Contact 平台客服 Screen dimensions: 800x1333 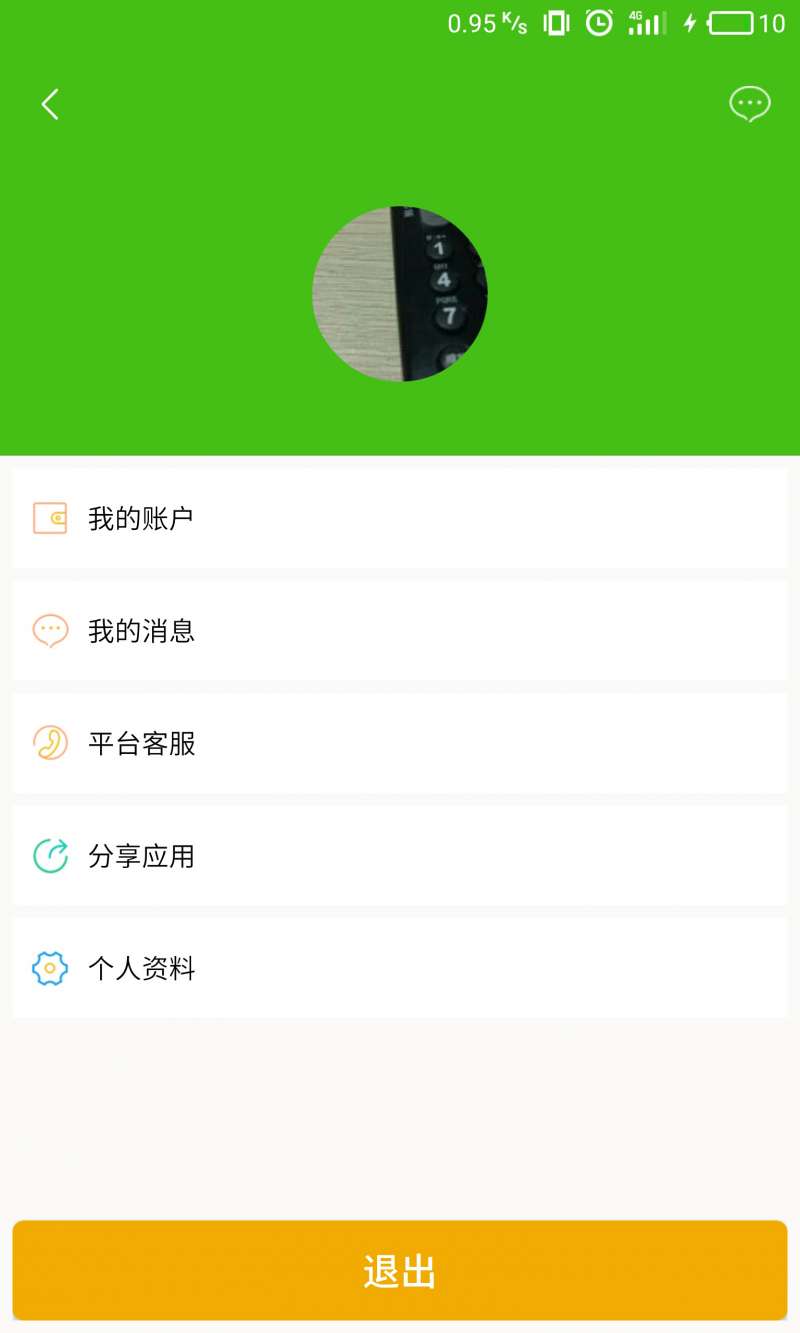(400, 743)
